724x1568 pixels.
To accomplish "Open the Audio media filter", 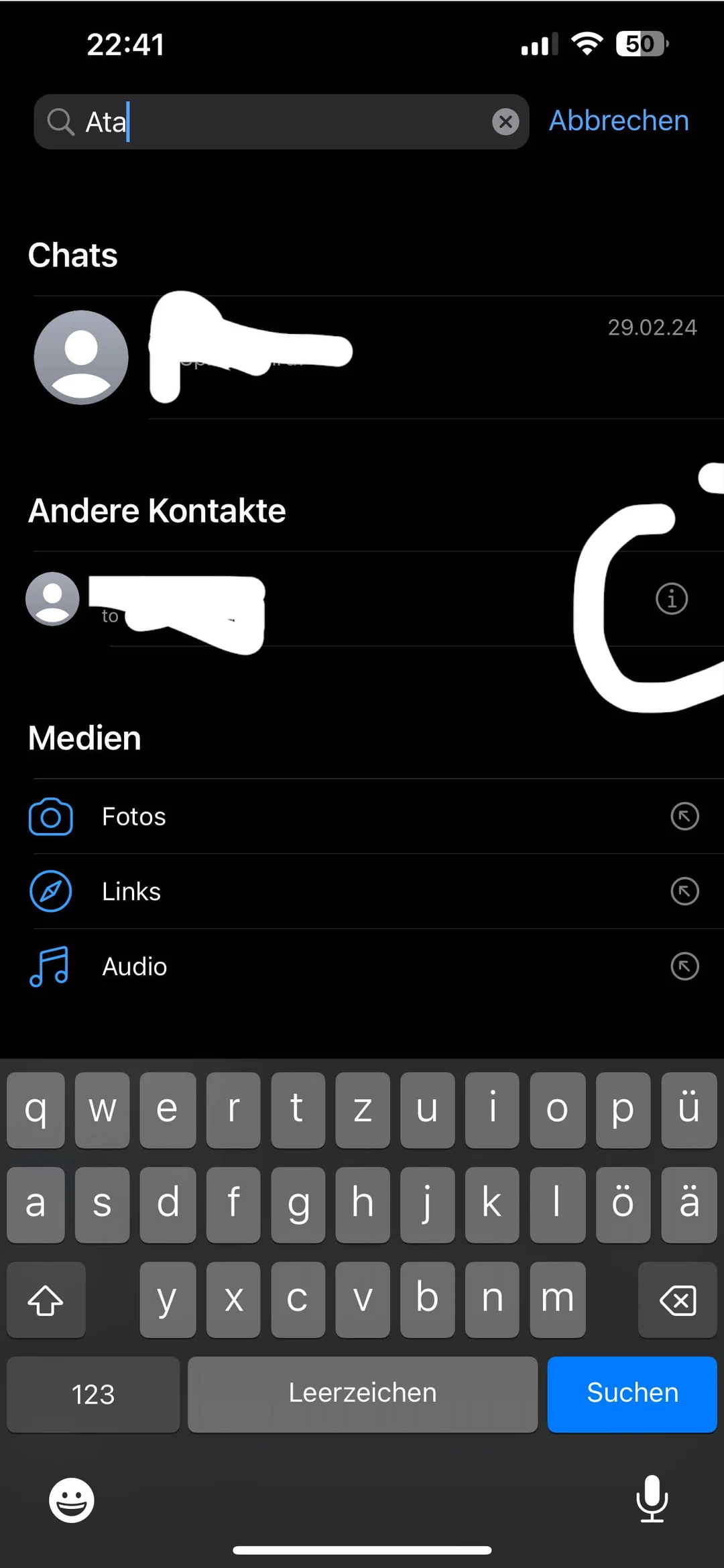I will [x=134, y=966].
